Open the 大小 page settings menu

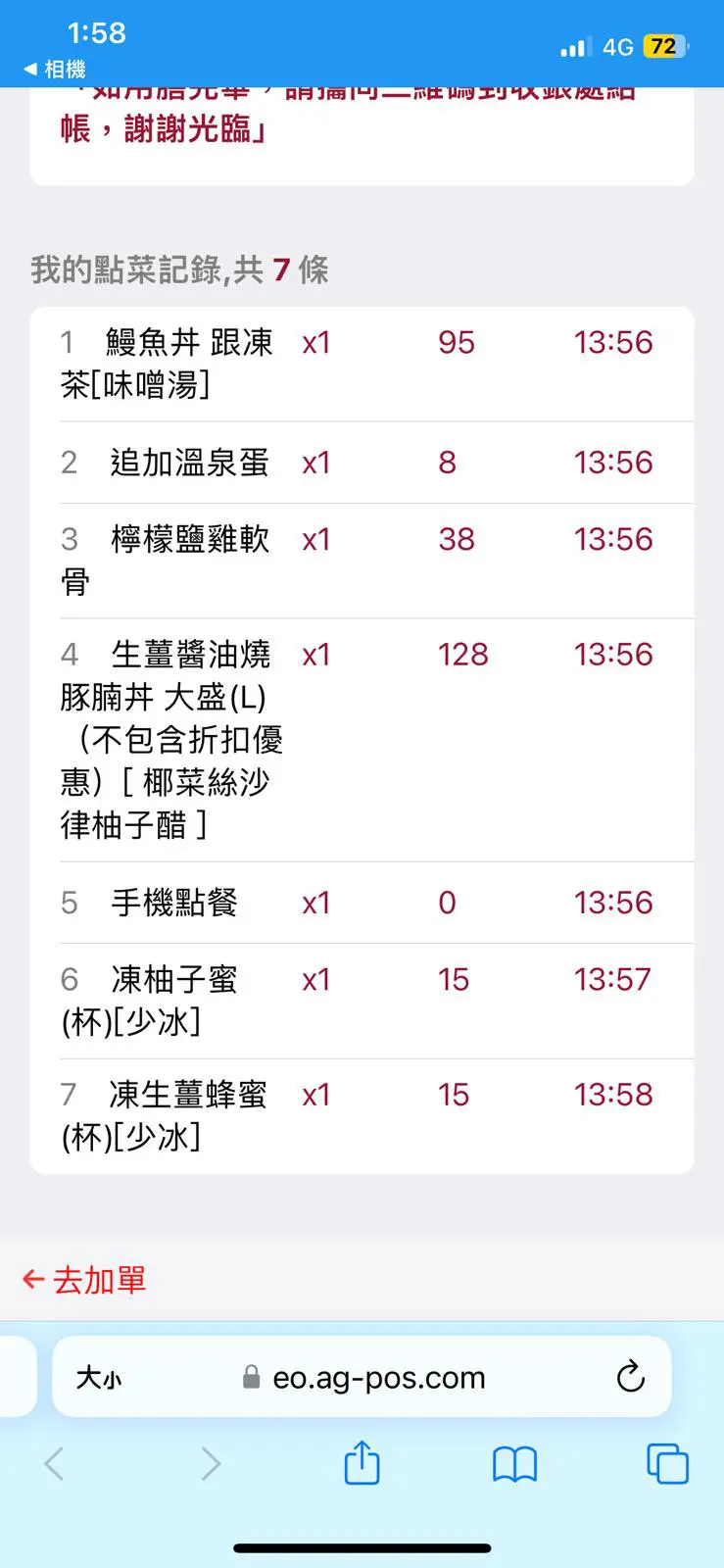99,1378
